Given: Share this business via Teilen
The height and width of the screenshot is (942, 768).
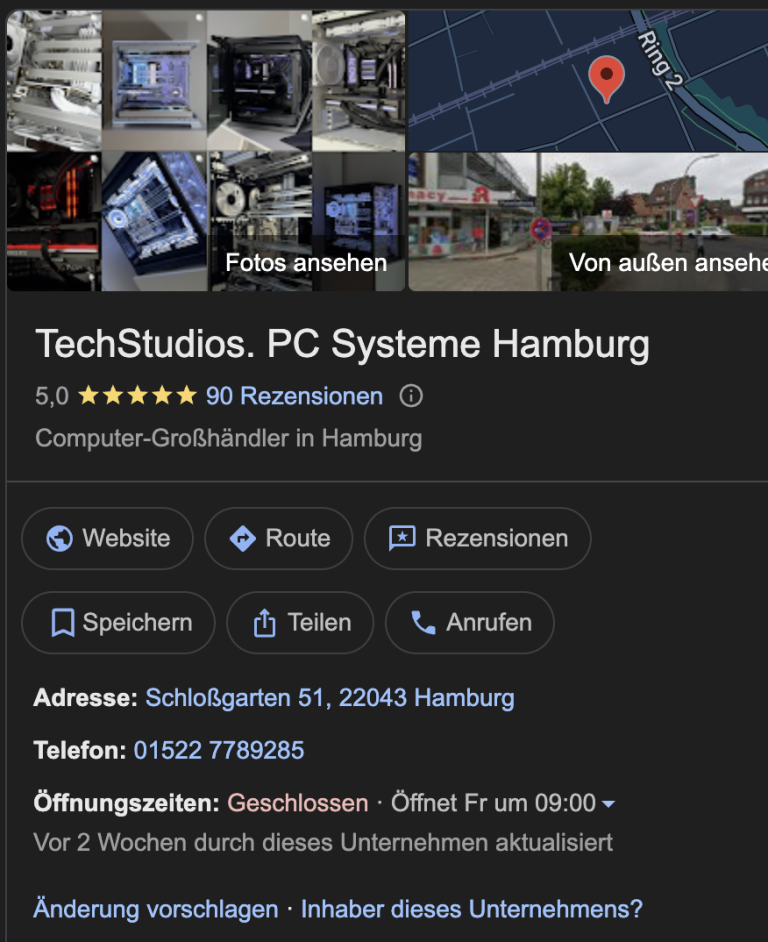Looking at the screenshot, I should coord(300,622).
